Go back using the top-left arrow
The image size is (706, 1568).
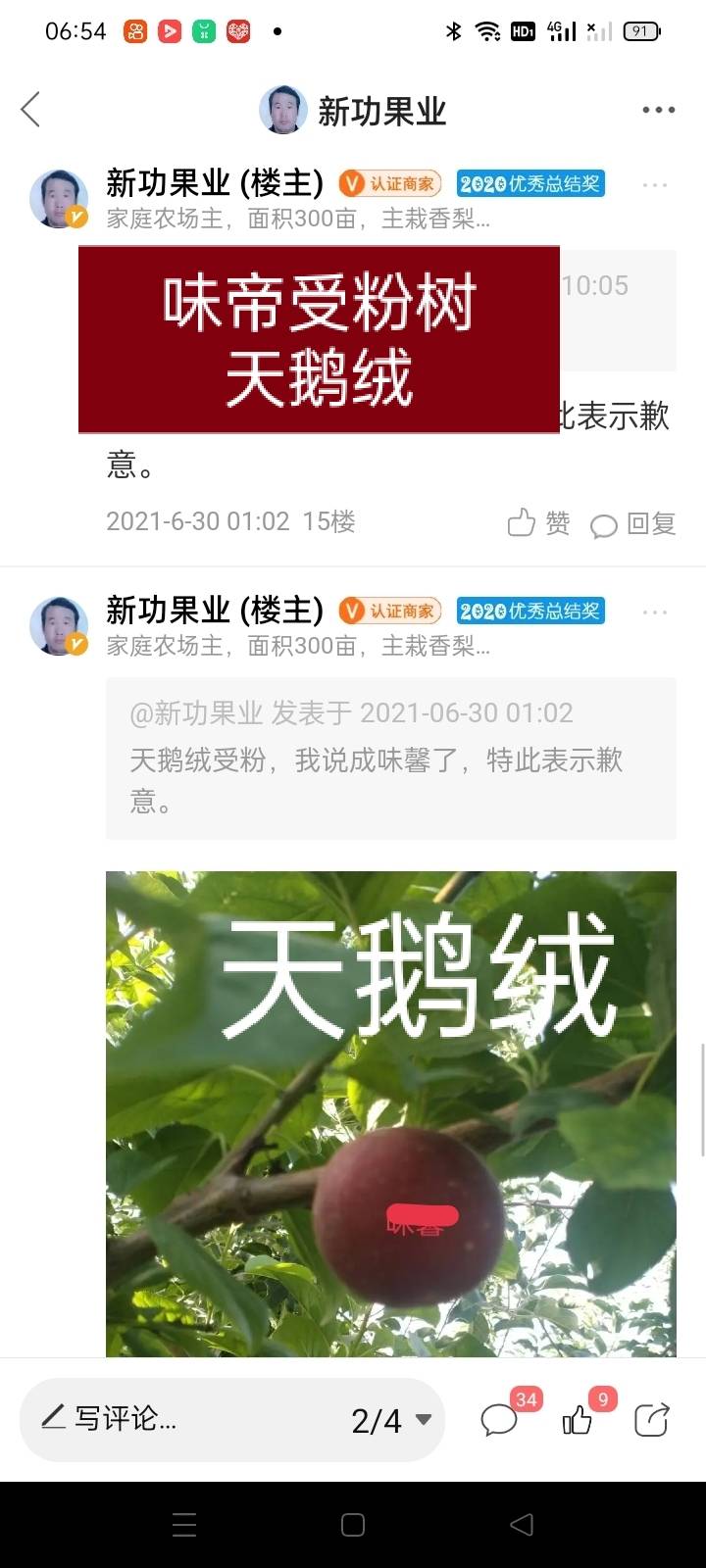(30, 110)
